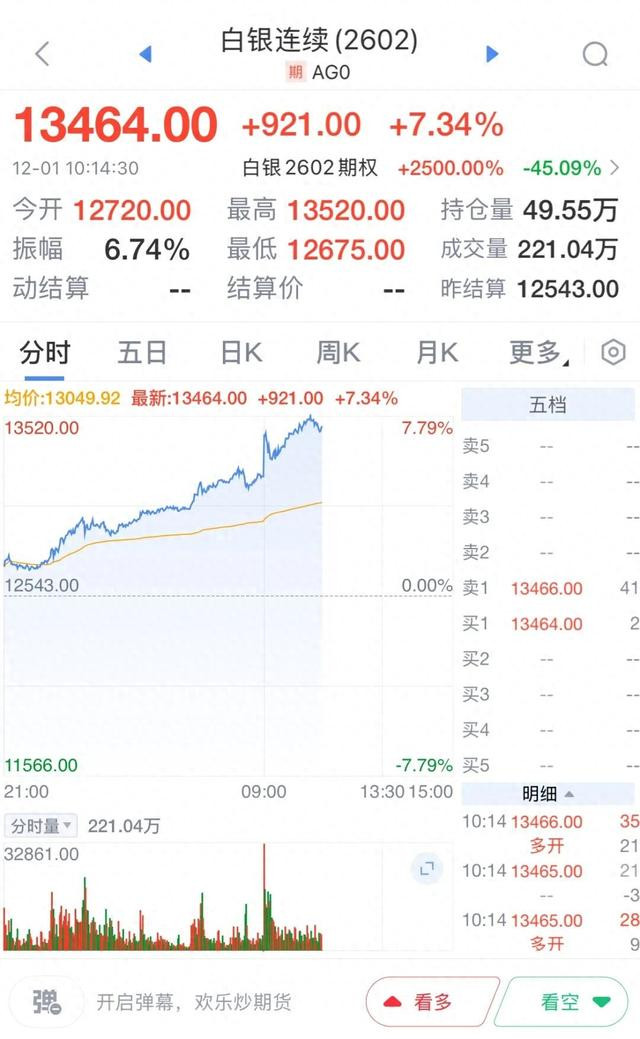The width and height of the screenshot is (640, 1039).
Task: Open the 白银2602期权 options row
Action: coord(430,168)
